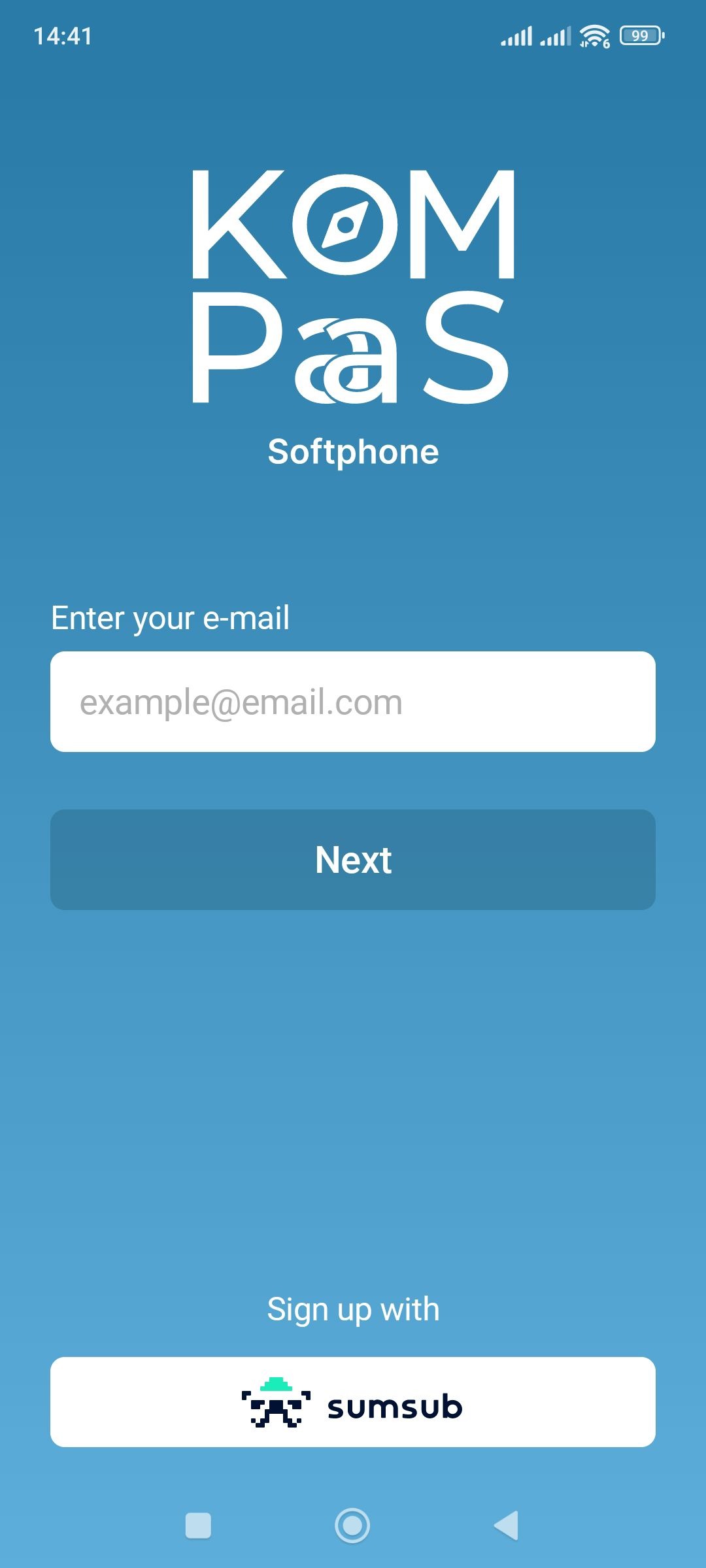Go back using the system back button
706x1568 pixels.
pyautogui.click(x=507, y=1526)
